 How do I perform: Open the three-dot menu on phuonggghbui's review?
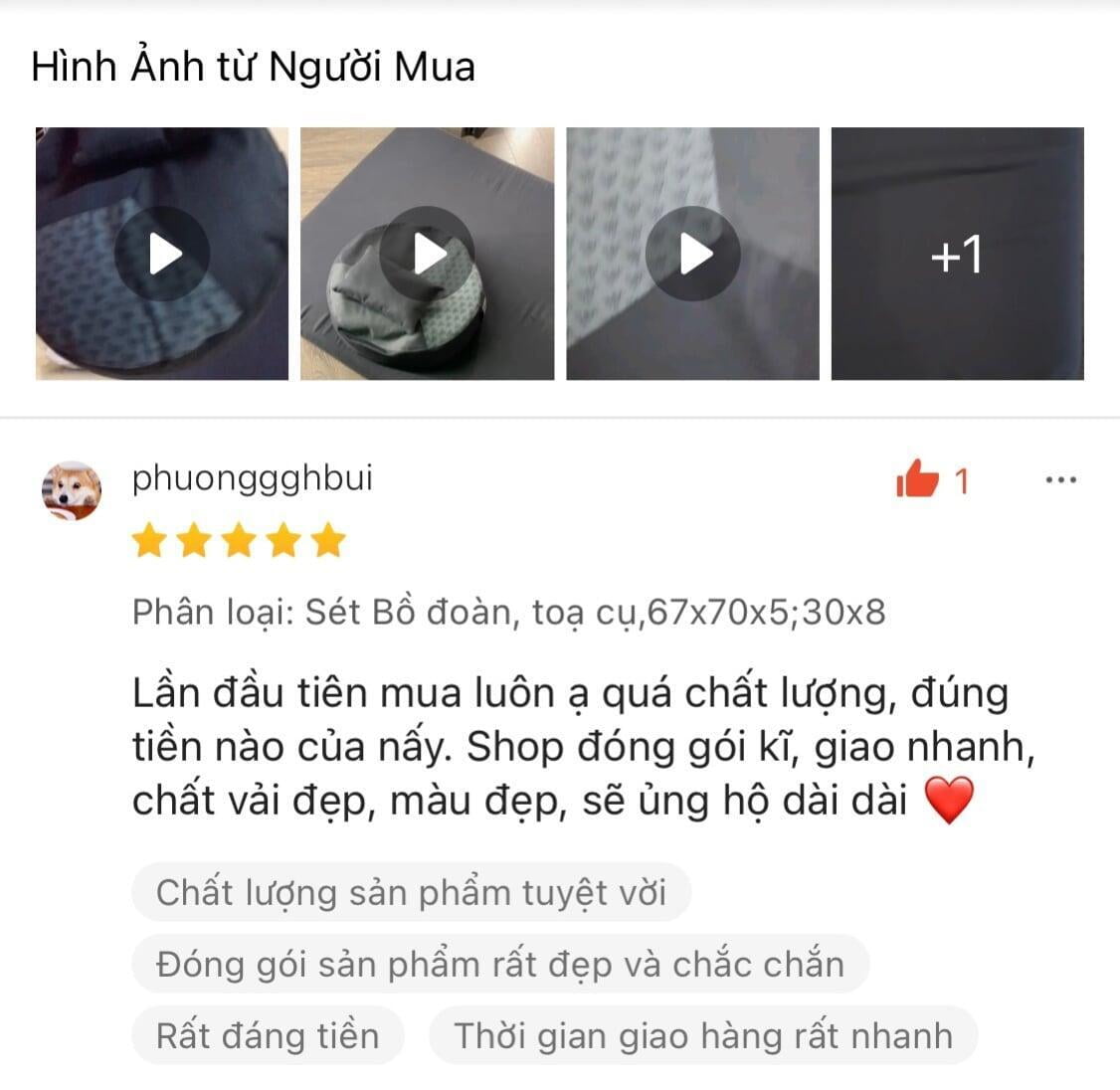tap(1060, 480)
